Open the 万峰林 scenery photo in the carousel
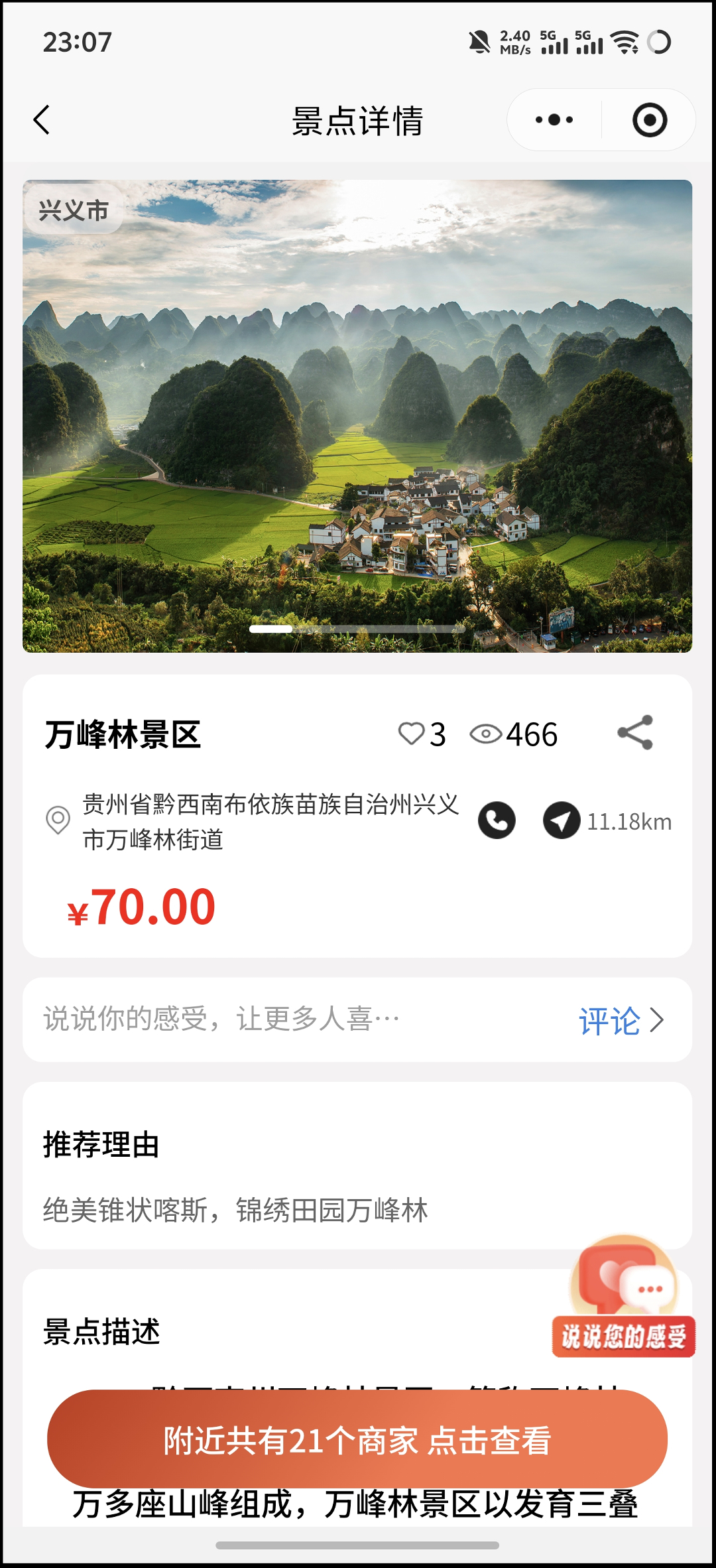Image resolution: width=716 pixels, height=1568 pixels. point(357,416)
